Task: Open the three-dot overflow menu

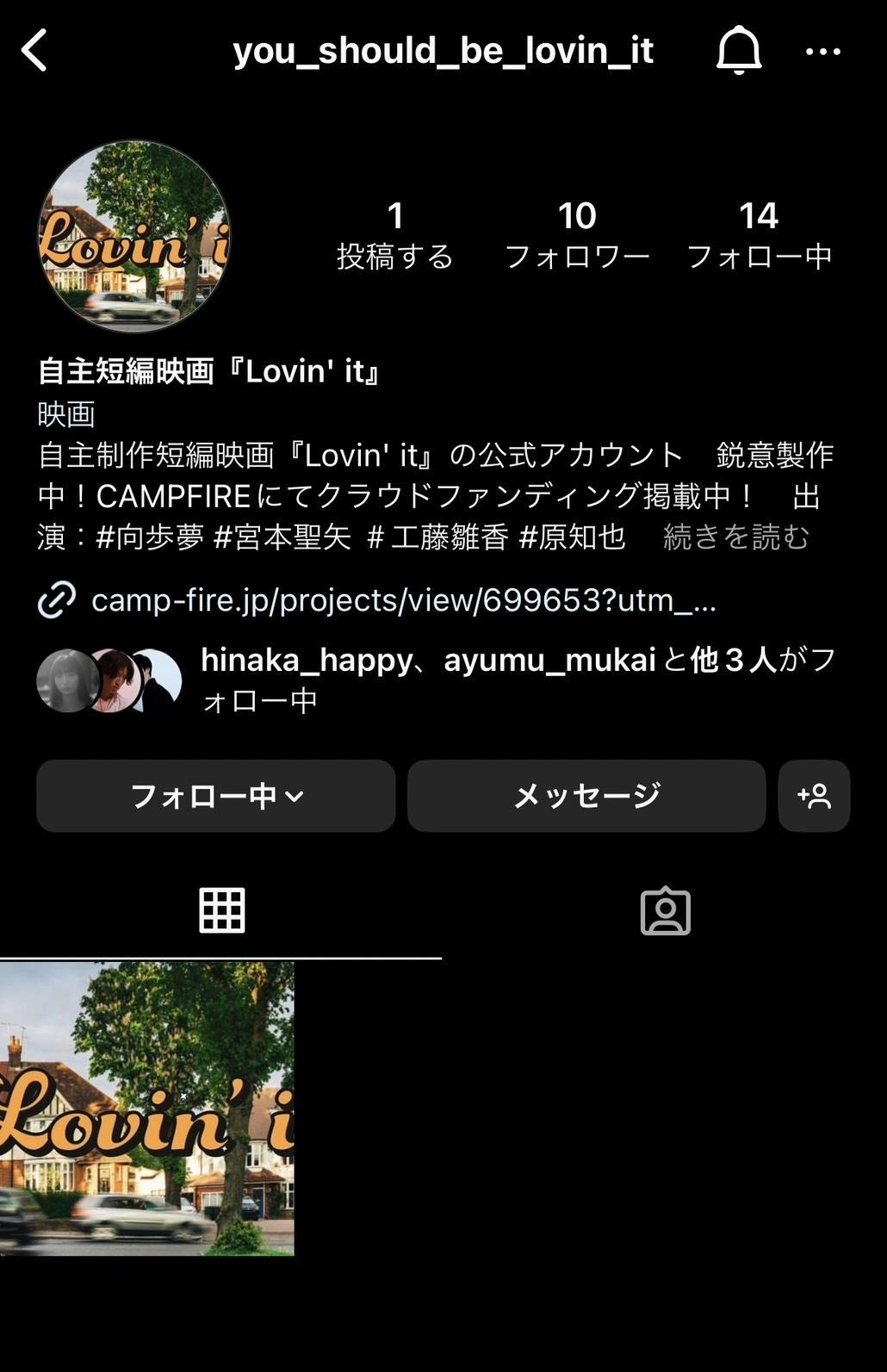Action: (x=822, y=52)
